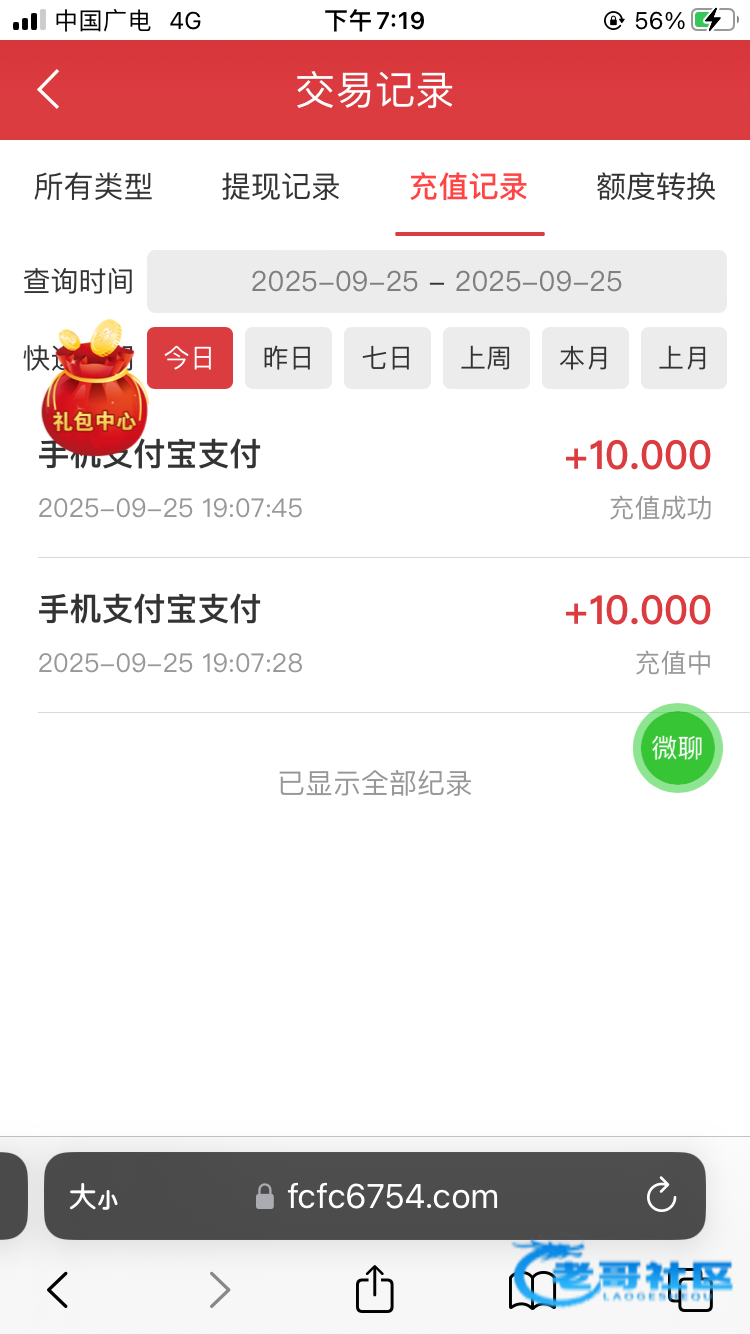Open the 大小 text size menu

click(x=93, y=1197)
